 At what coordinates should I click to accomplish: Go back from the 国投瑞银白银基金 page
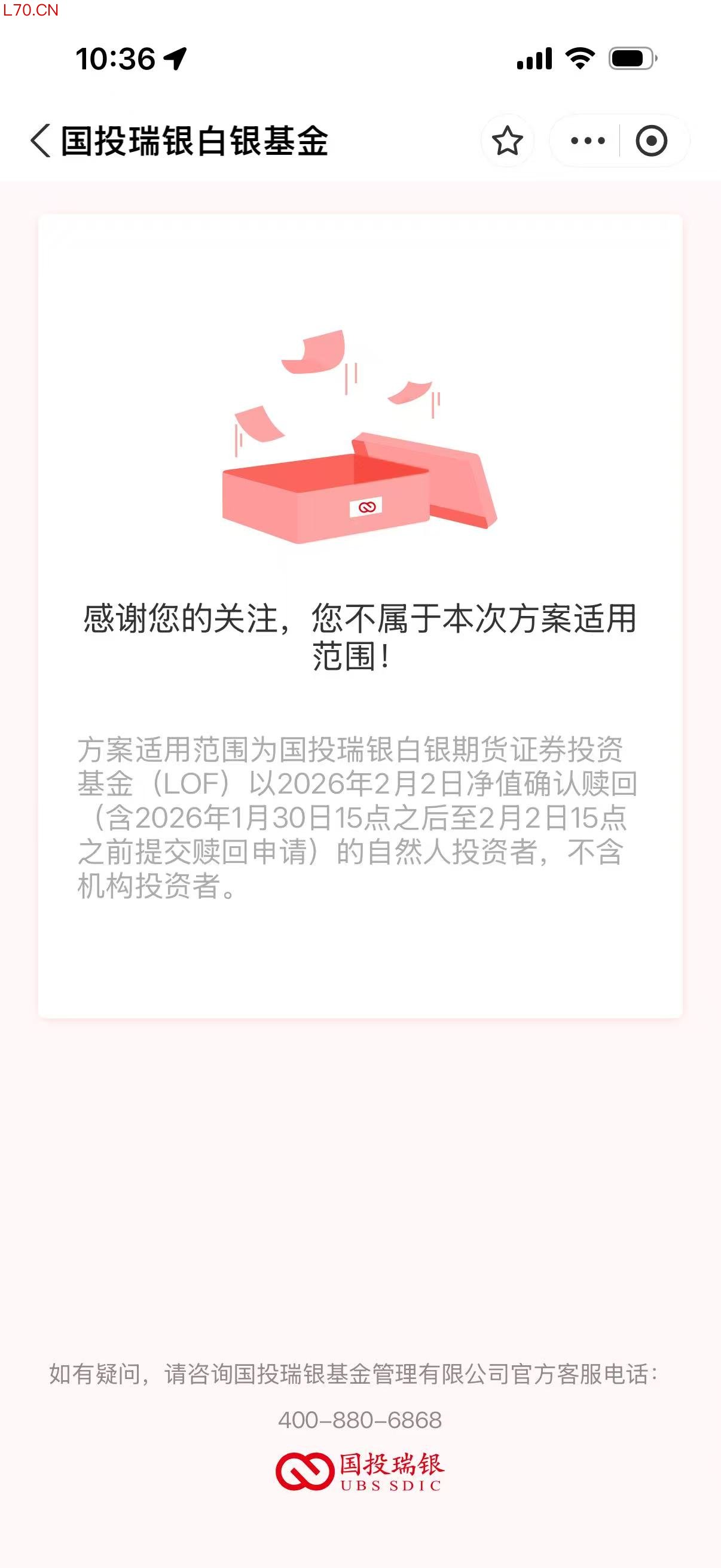click(x=40, y=141)
